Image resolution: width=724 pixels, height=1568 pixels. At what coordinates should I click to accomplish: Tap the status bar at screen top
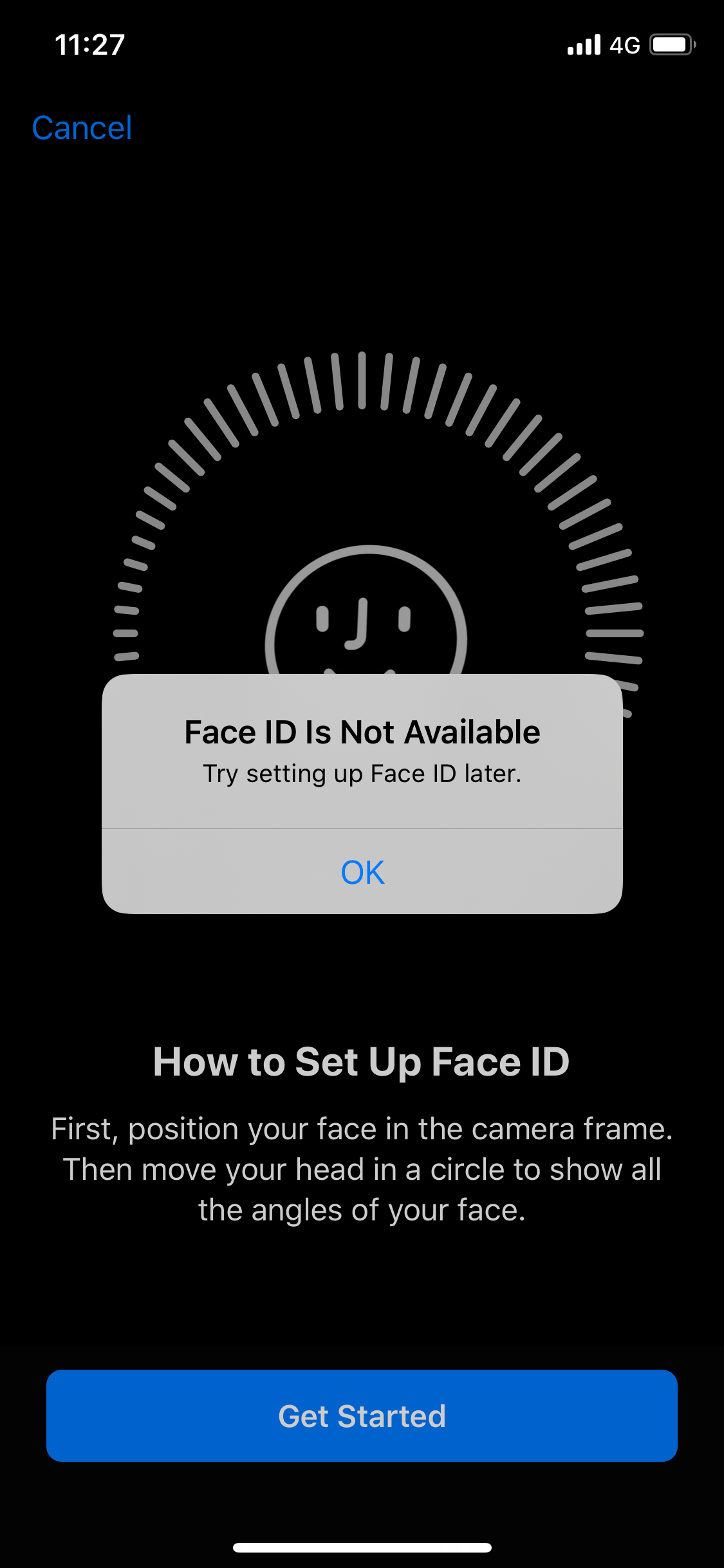pos(362,44)
